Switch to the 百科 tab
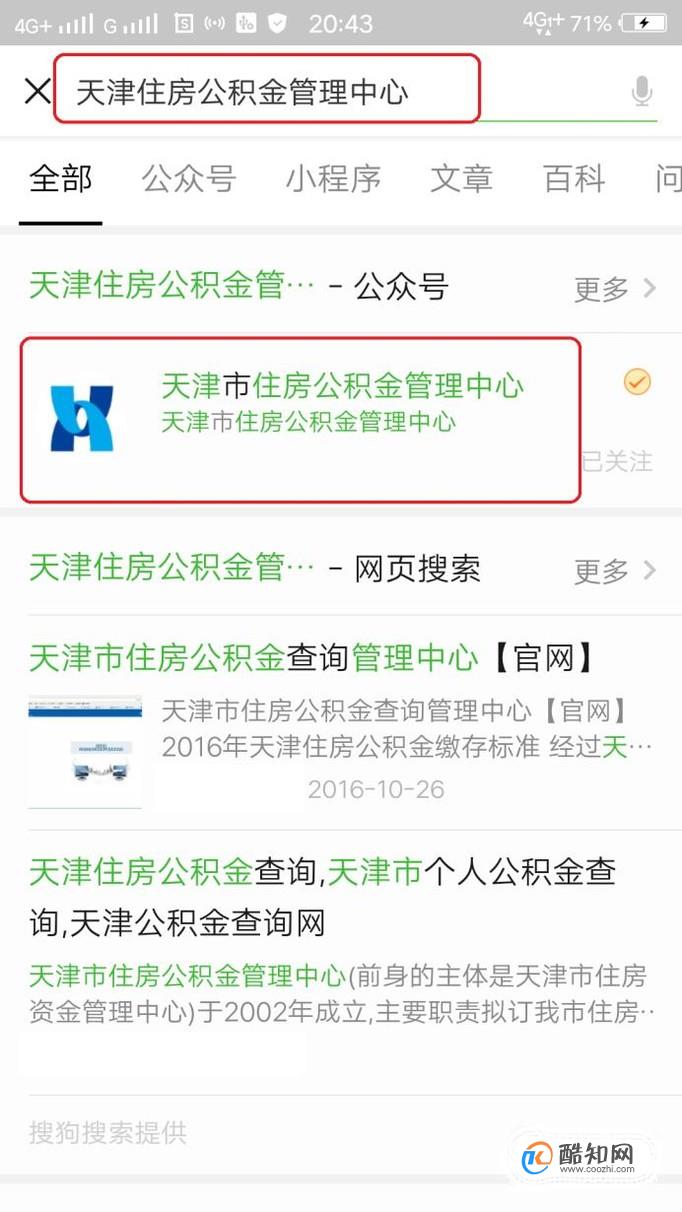The image size is (682, 1212). pos(574,180)
